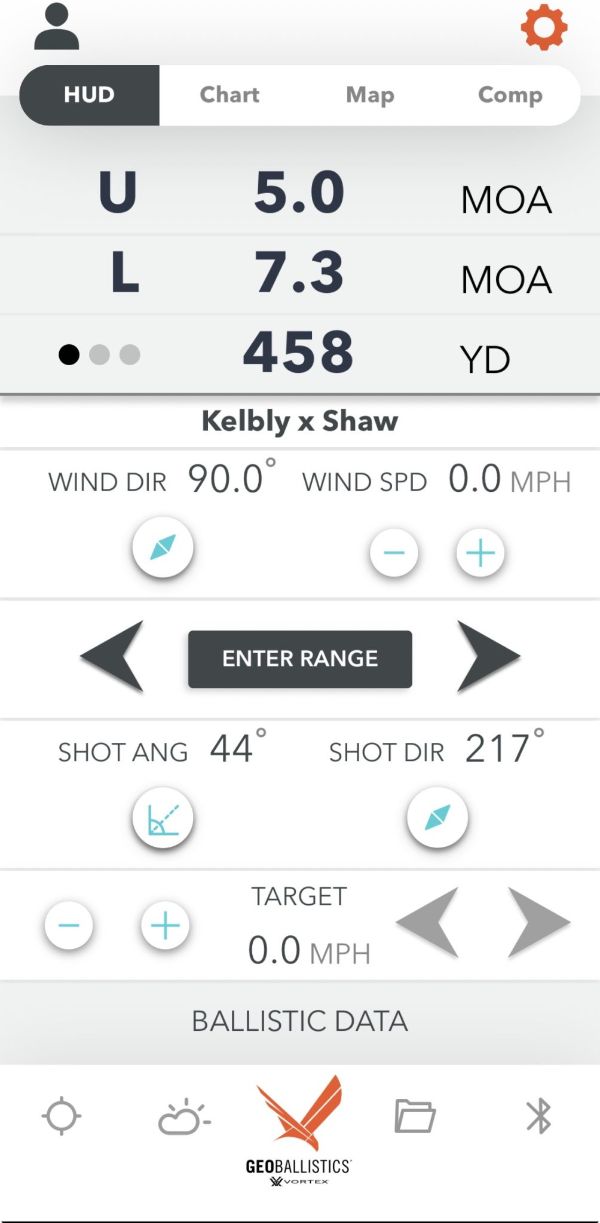Open settings via the gear icon
Image resolution: width=600 pixels, height=1223 pixels.
[544, 29]
